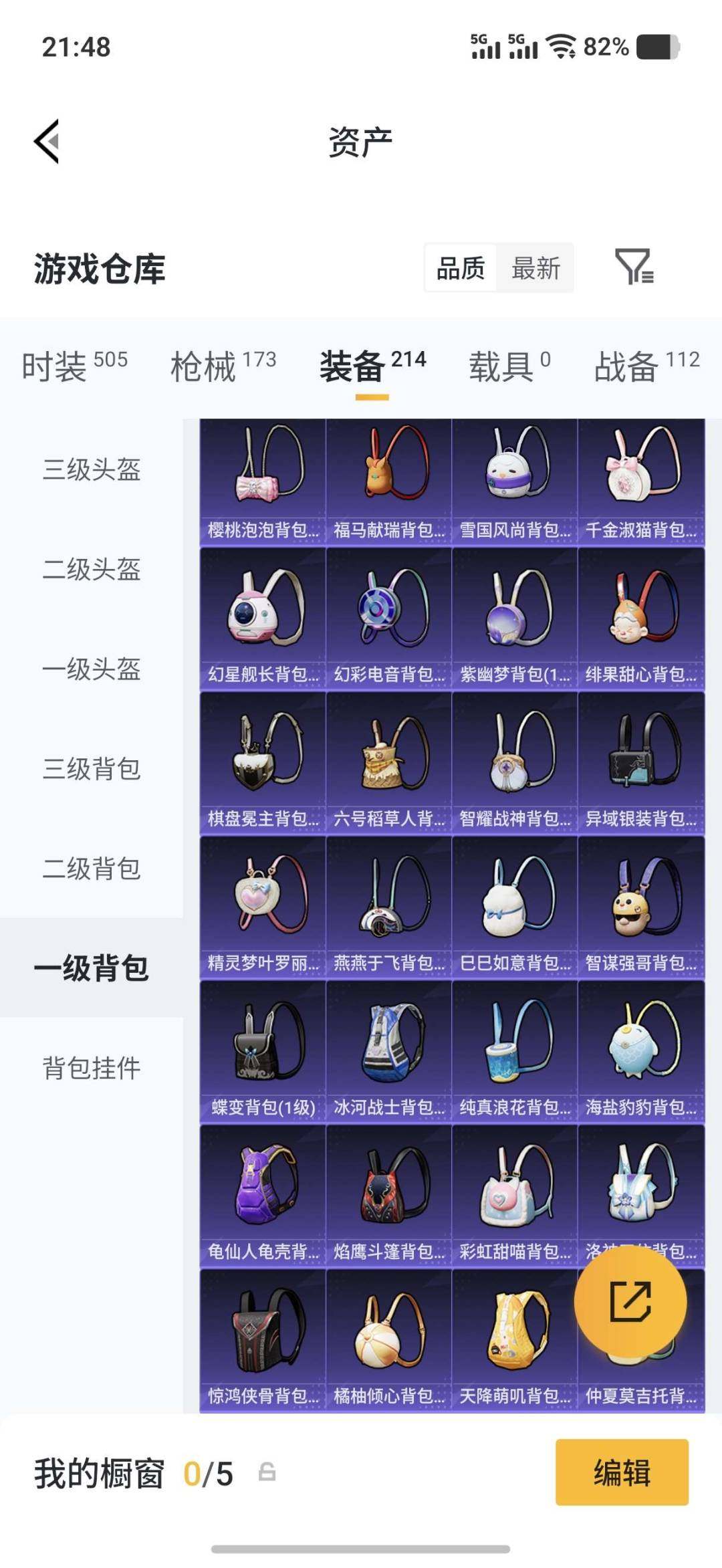Open the 背包挂件 category

(x=91, y=1067)
